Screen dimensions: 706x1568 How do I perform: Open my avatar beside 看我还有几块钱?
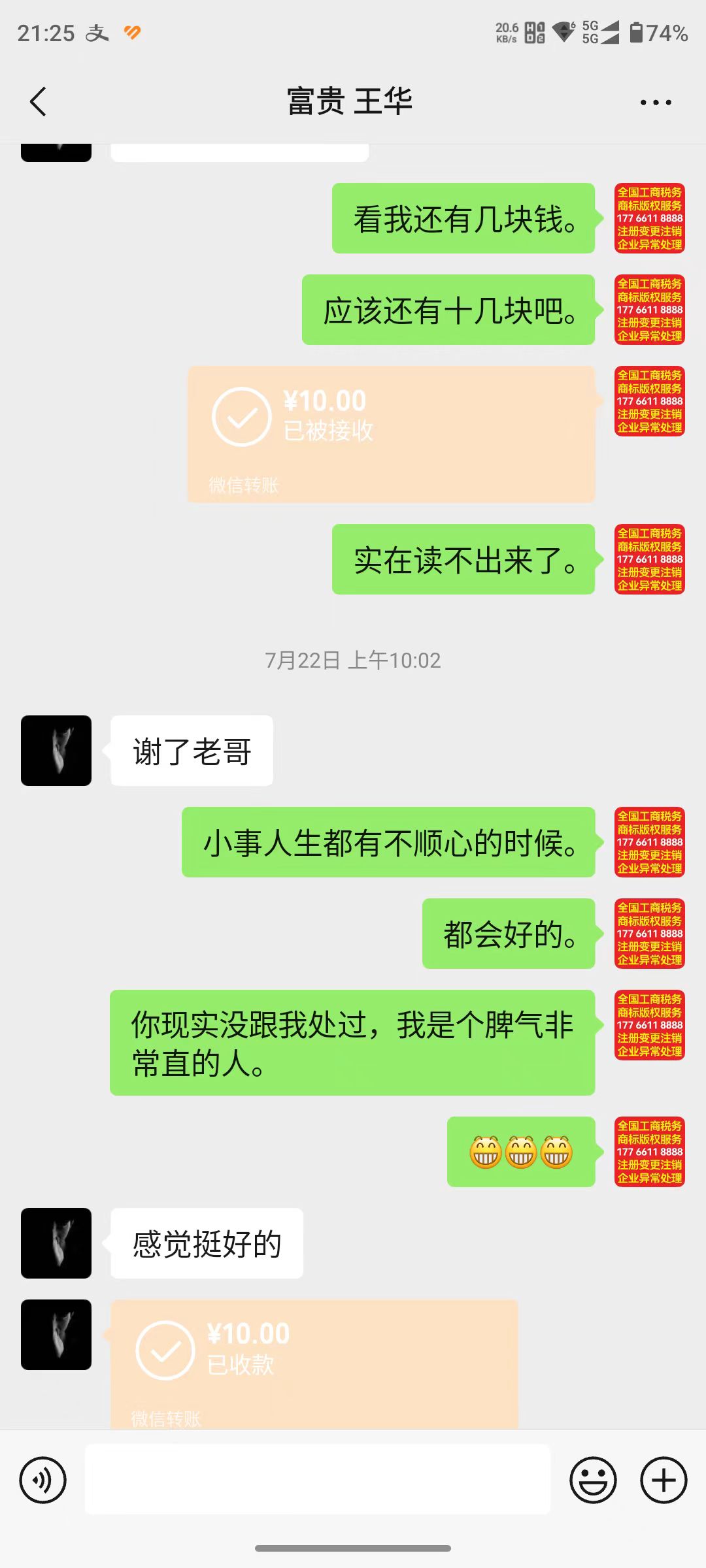[x=649, y=218]
